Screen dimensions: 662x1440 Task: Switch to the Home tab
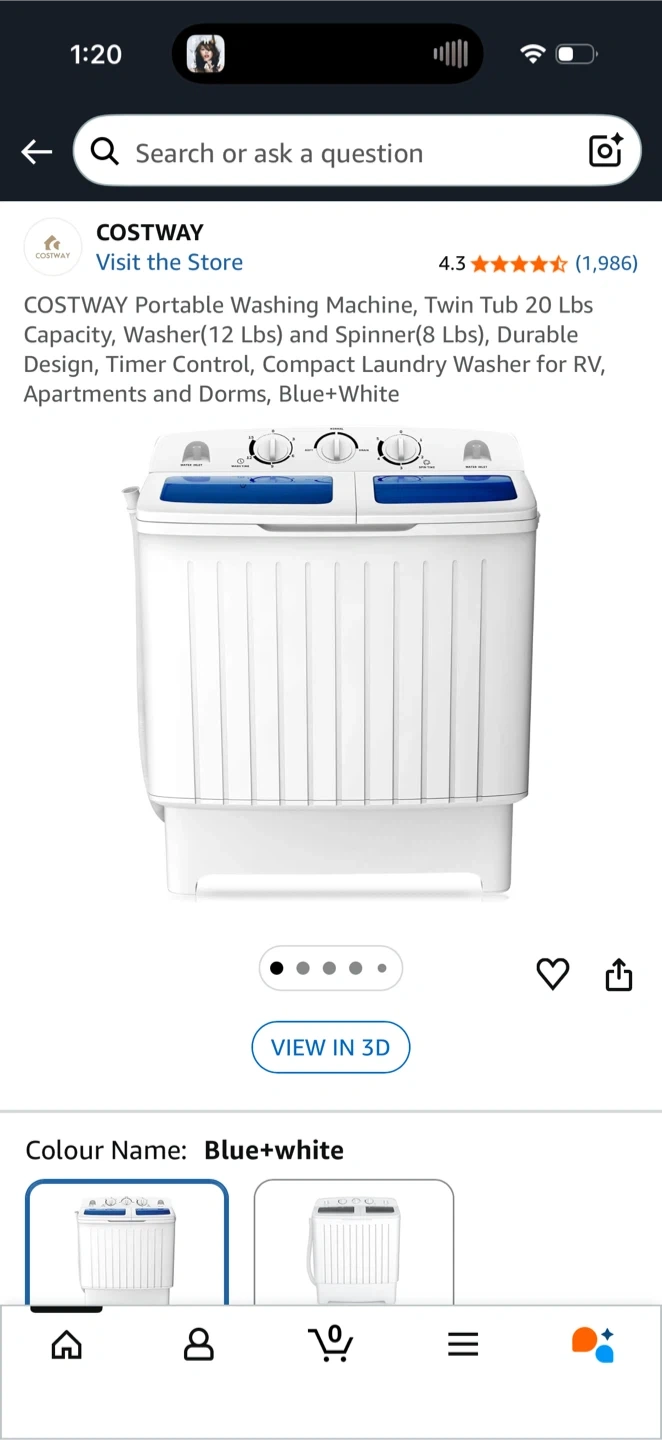[x=66, y=1344]
